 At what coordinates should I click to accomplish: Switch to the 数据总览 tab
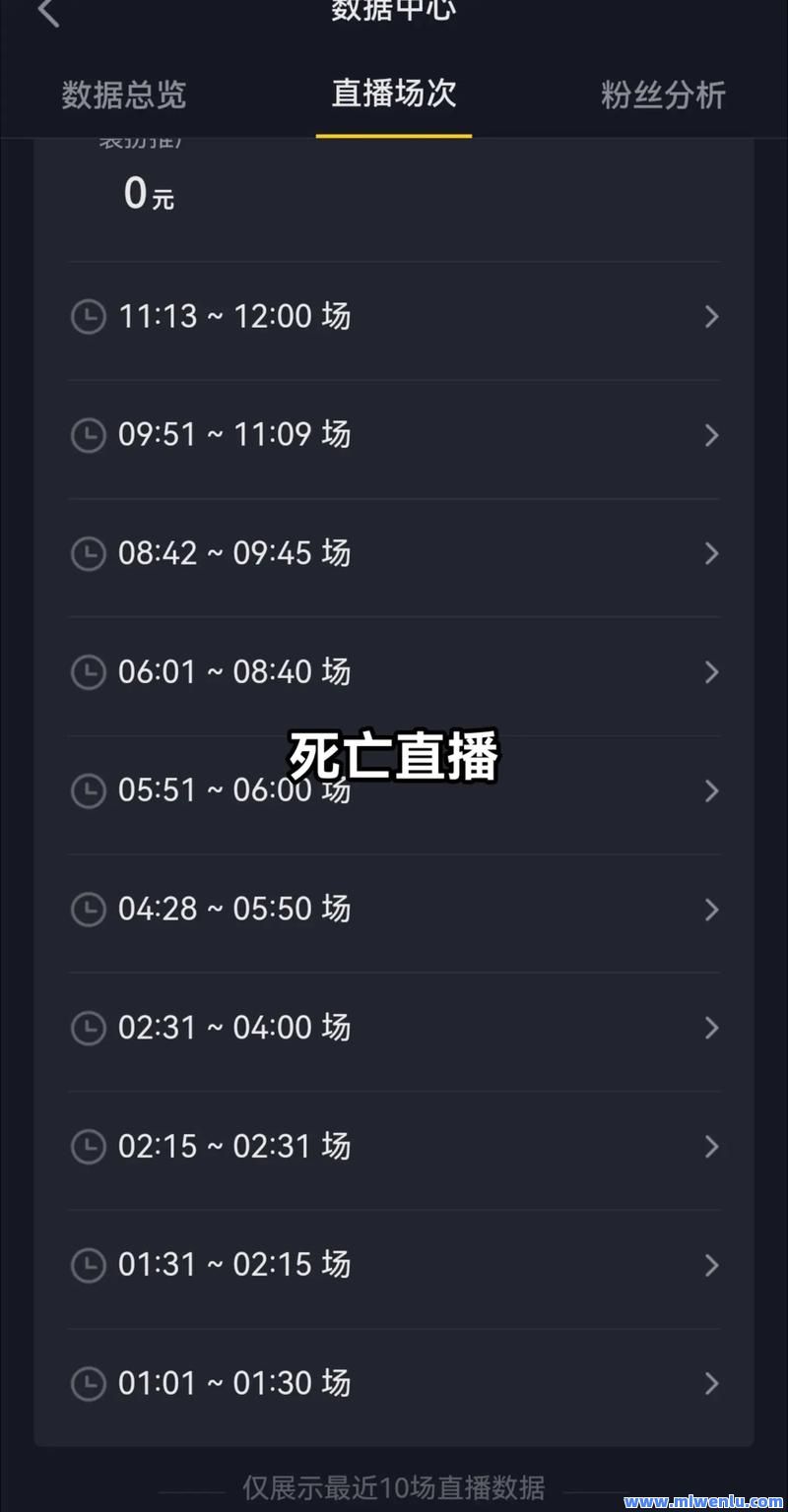125,94
